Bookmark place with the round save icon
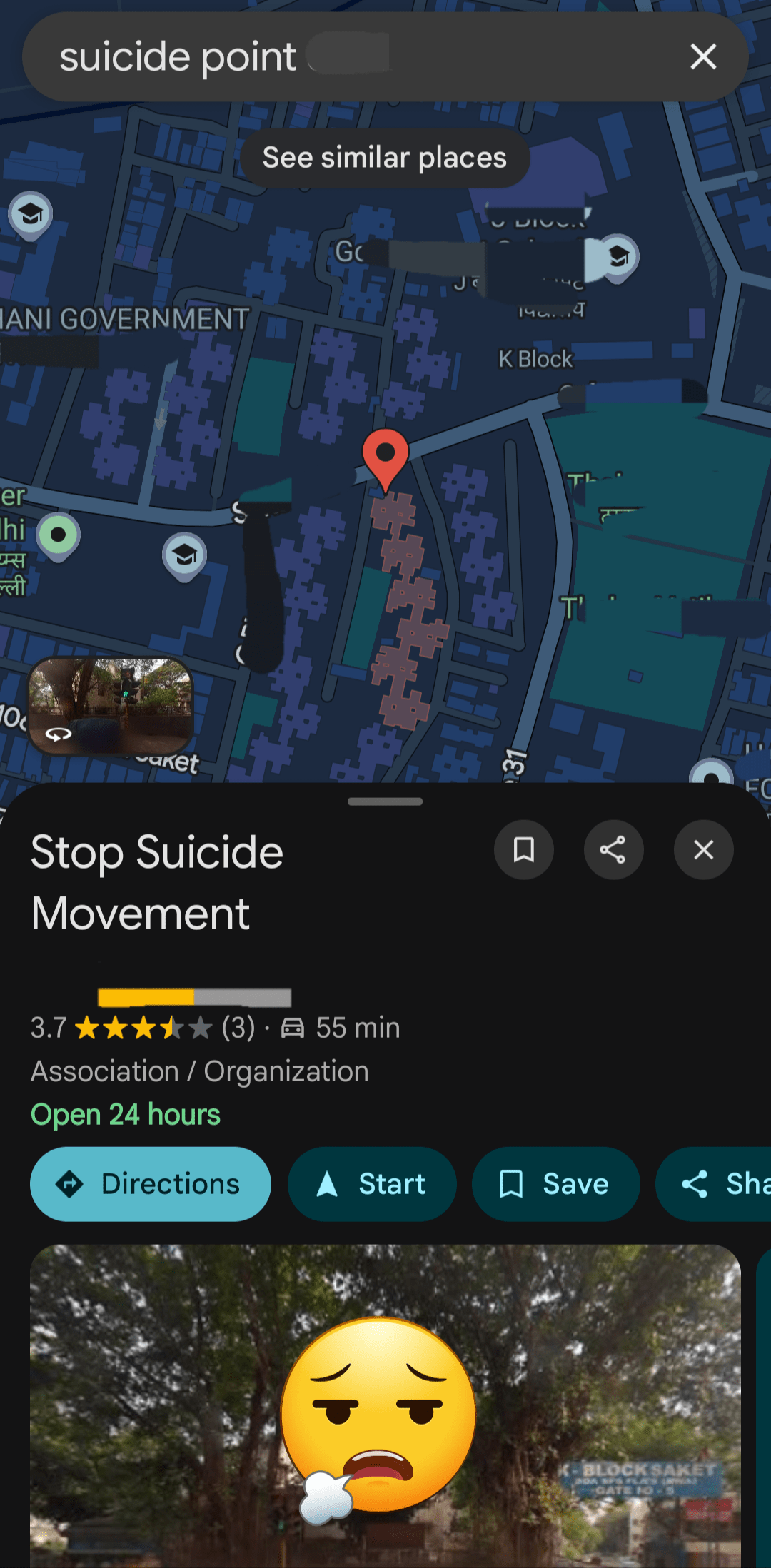The width and height of the screenshot is (771, 1568). [x=524, y=850]
